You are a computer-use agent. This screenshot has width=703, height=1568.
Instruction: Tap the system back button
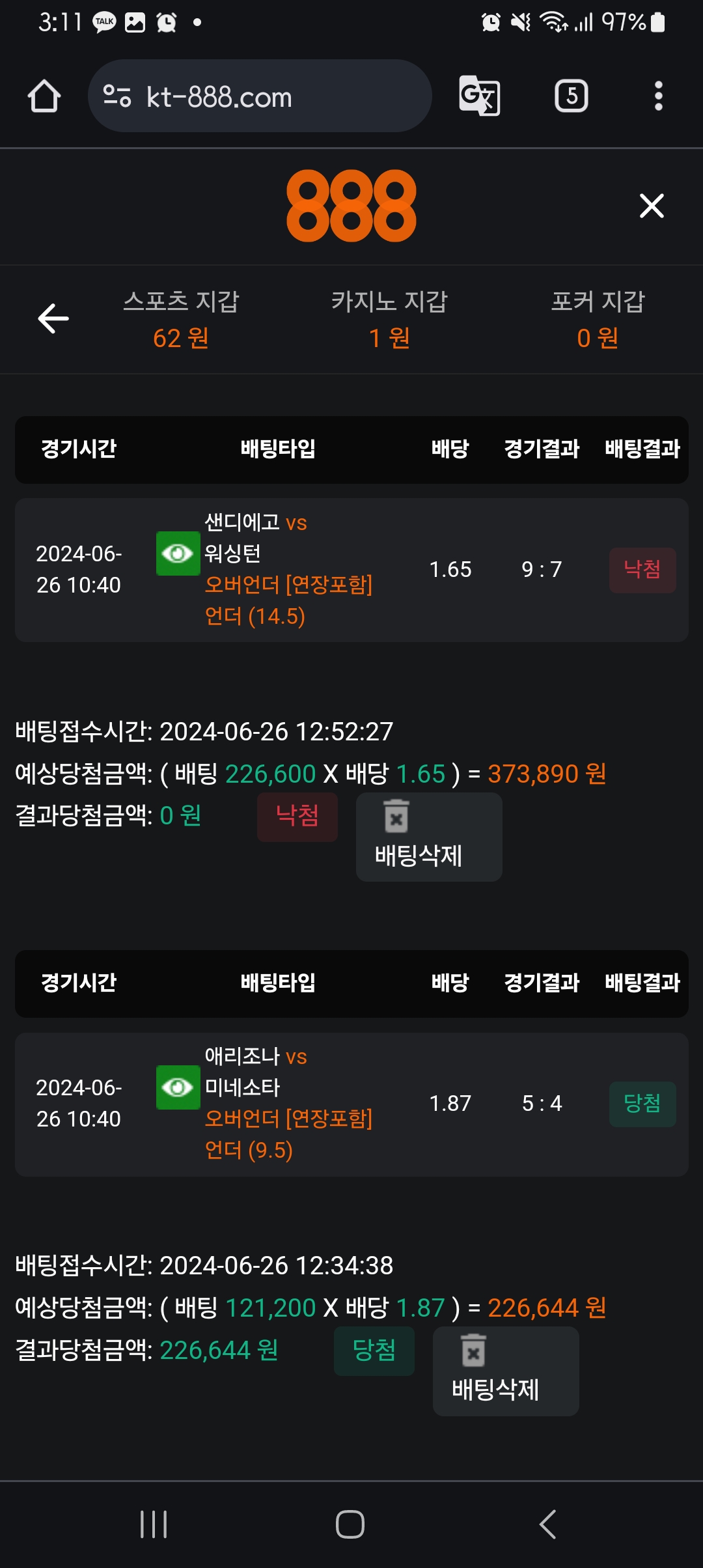click(x=547, y=1524)
